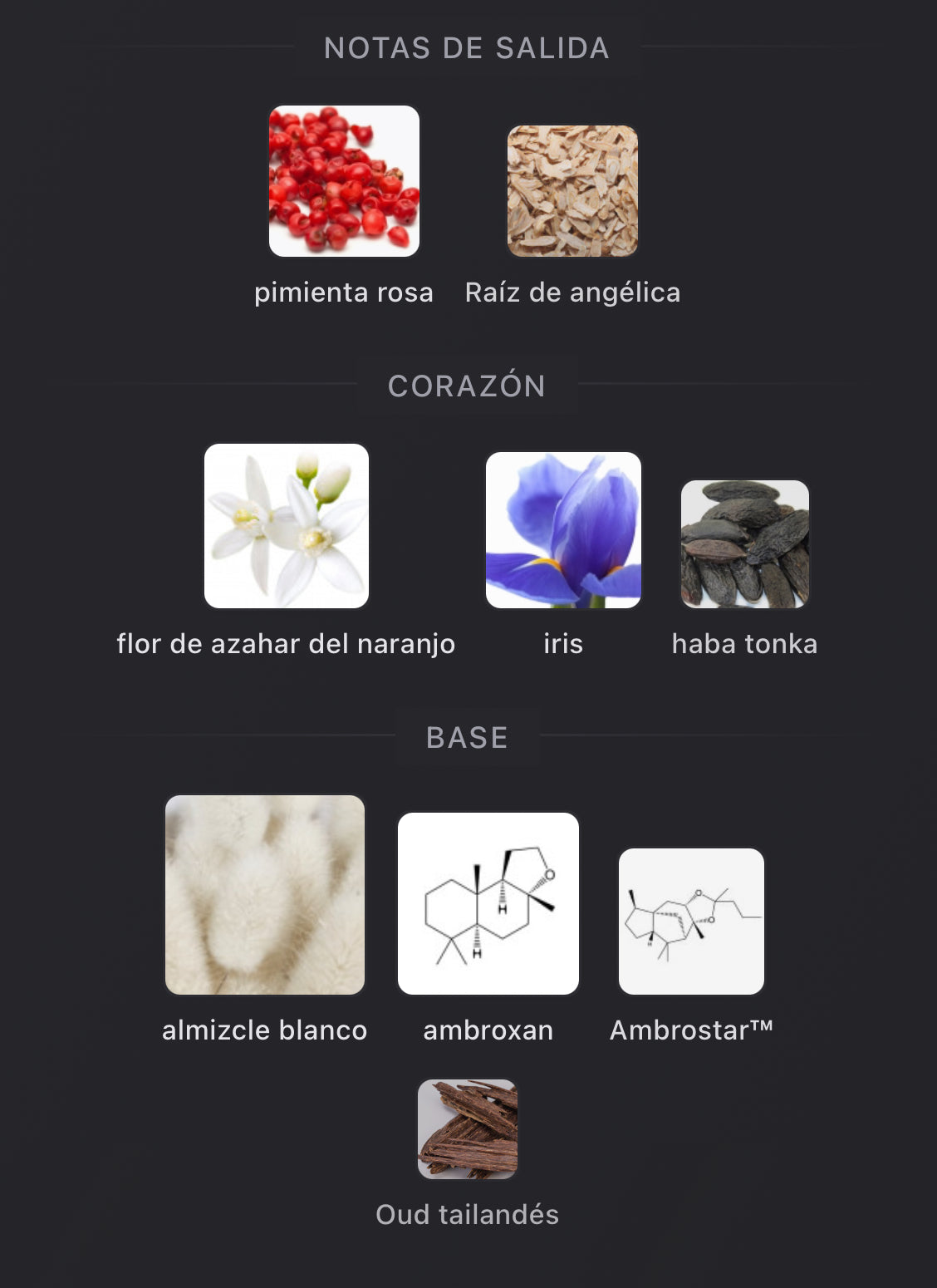Select the iris note tile

[x=563, y=530]
